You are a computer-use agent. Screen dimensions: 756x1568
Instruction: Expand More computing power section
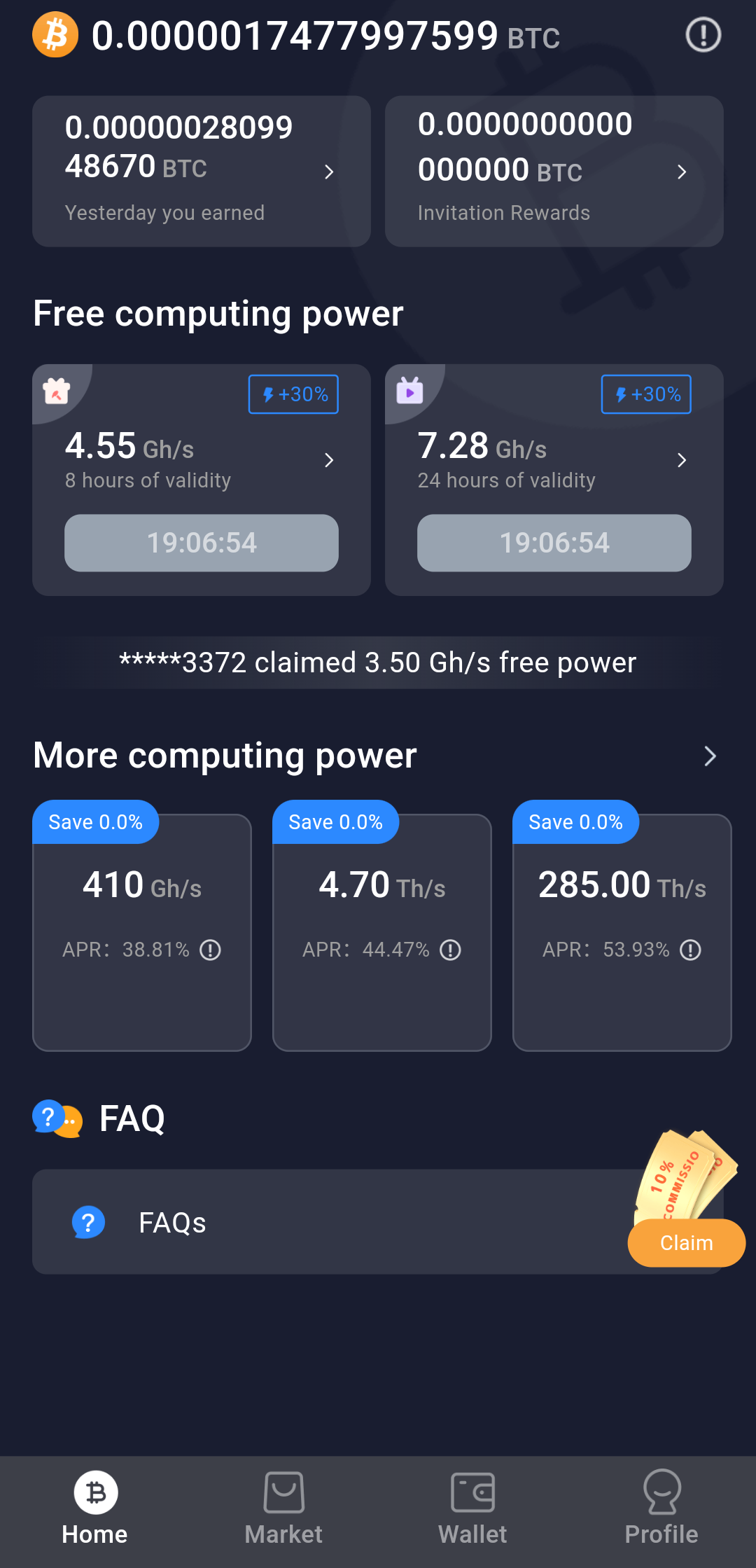[710, 756]
